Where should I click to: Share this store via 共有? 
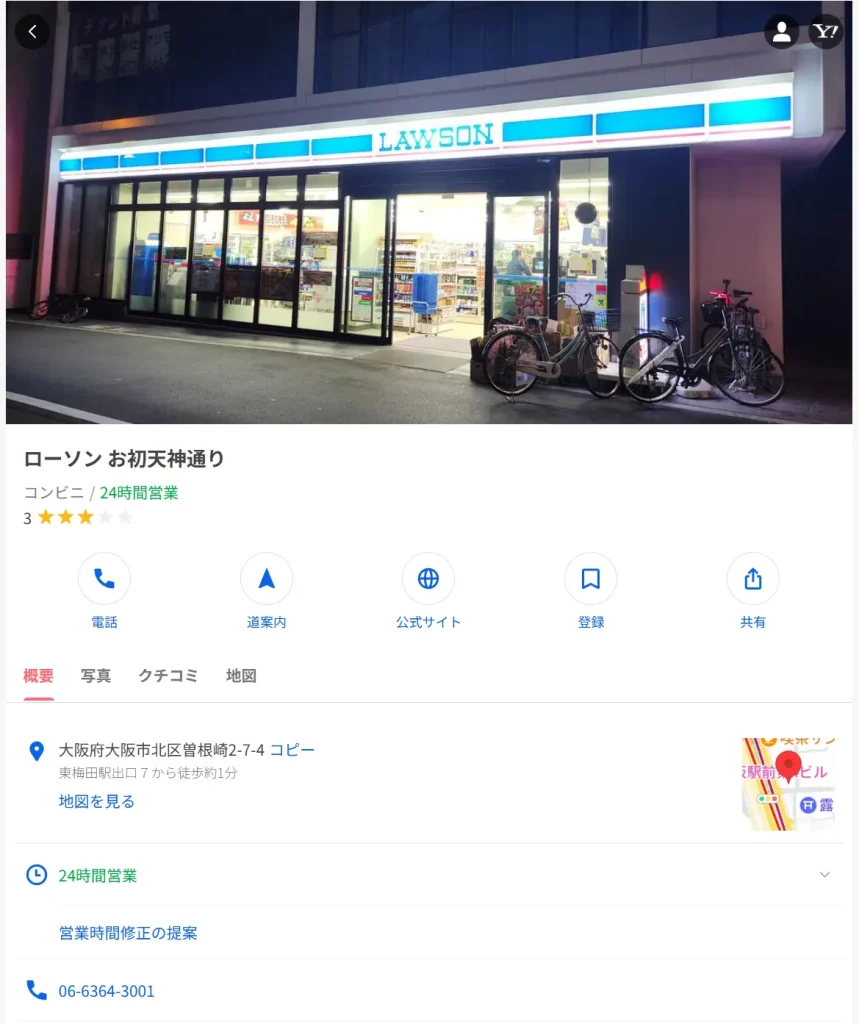[752, 579]
